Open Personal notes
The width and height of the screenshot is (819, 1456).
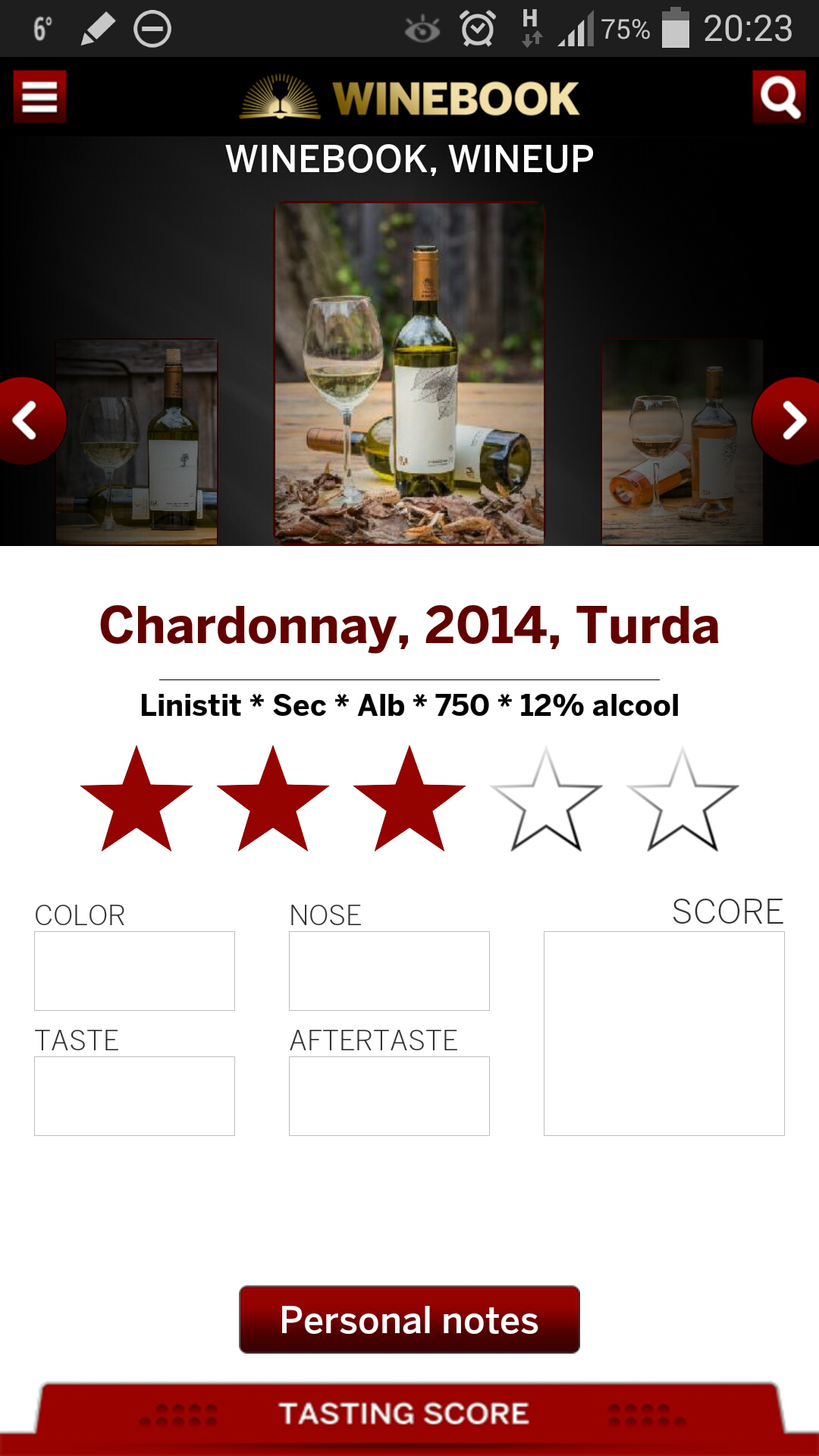(409, 1319)
